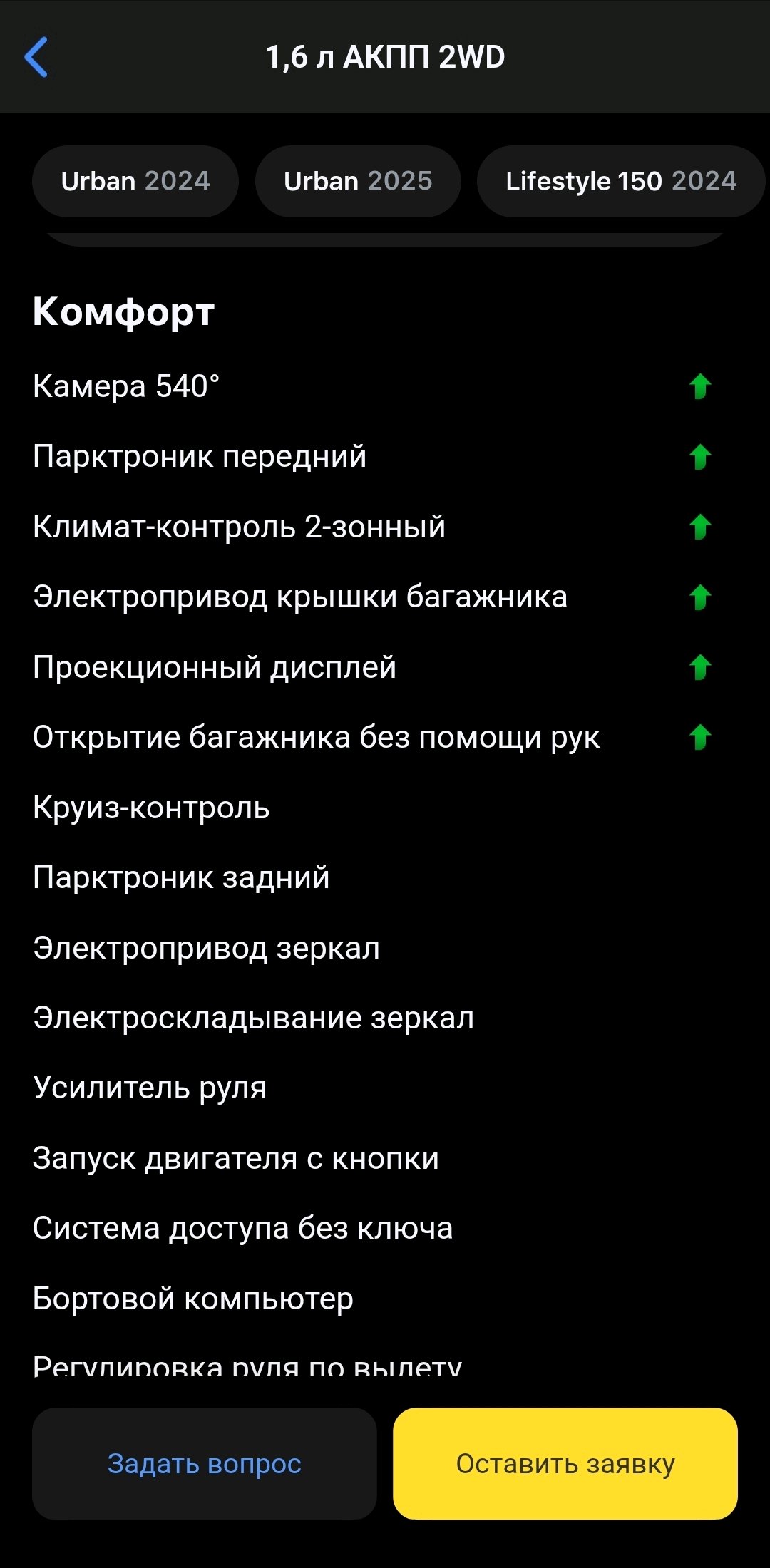The height and width of the screenshot is (1568, 770).
Task: Switch to the Urban 2025 chip
Action: tap(358, 181)
